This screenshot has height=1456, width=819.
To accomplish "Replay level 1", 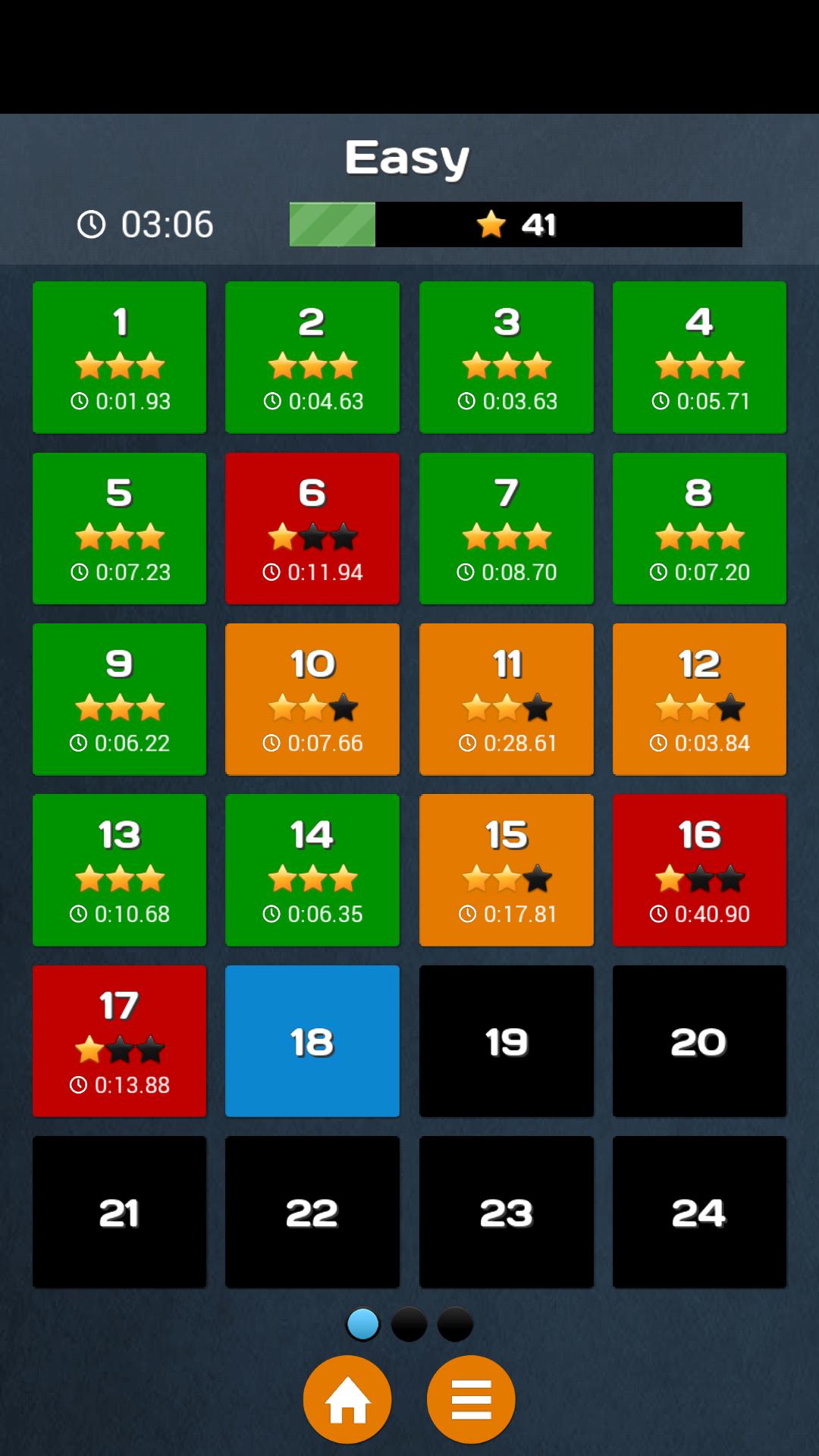I will click(120, 357).
